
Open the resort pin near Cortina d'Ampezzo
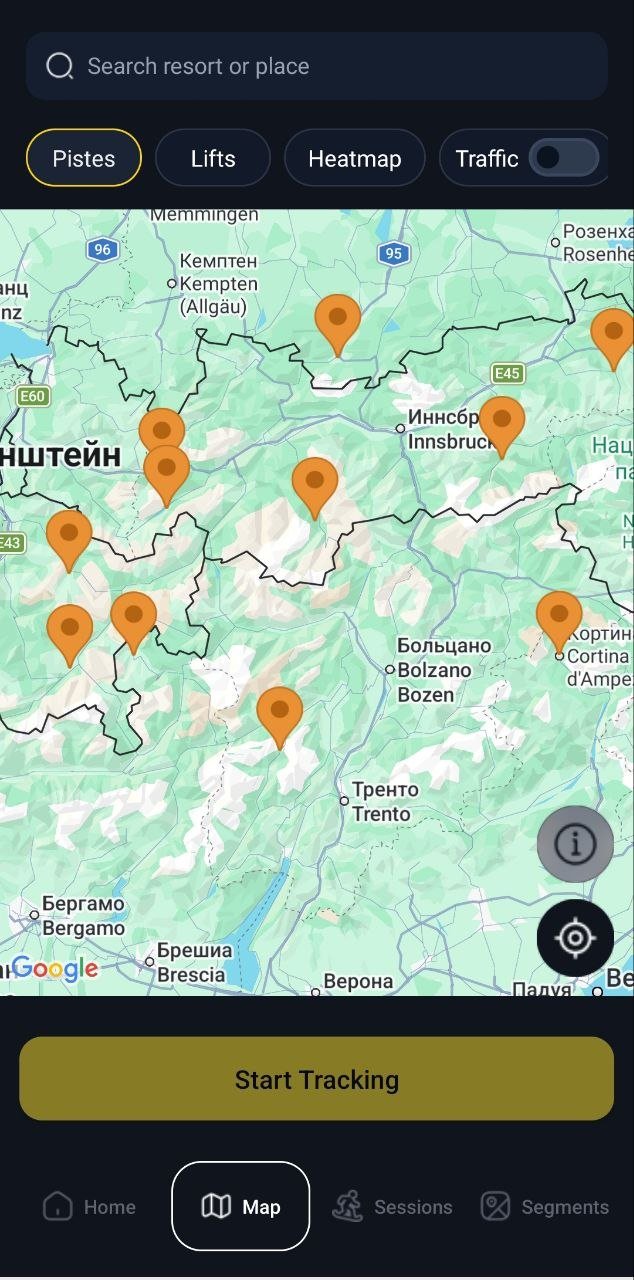(x=559, y=616)
